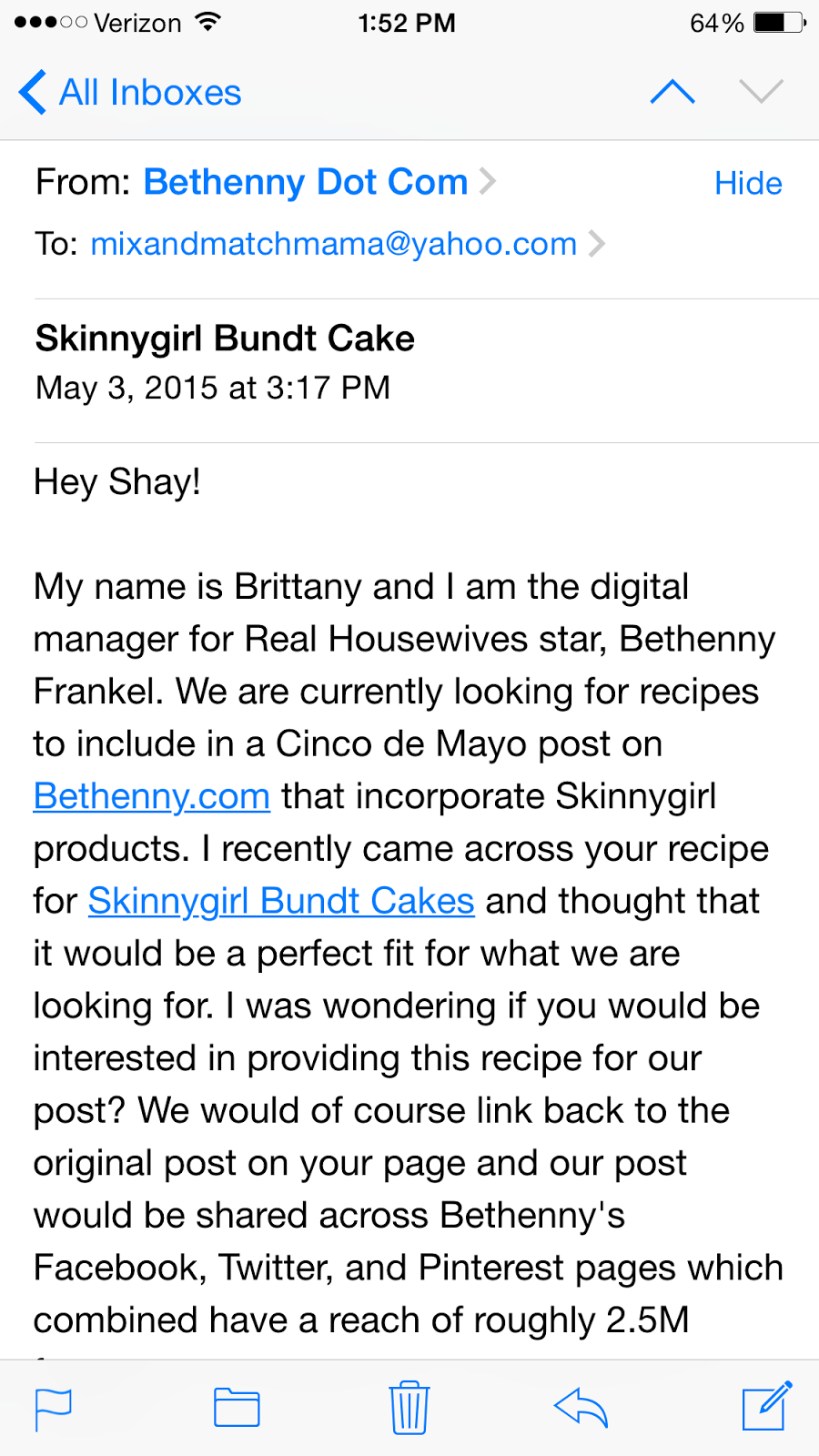This screenshot has width=819, height=1456.
Task: Flag this email
Action: click(x=54, y=1409)
